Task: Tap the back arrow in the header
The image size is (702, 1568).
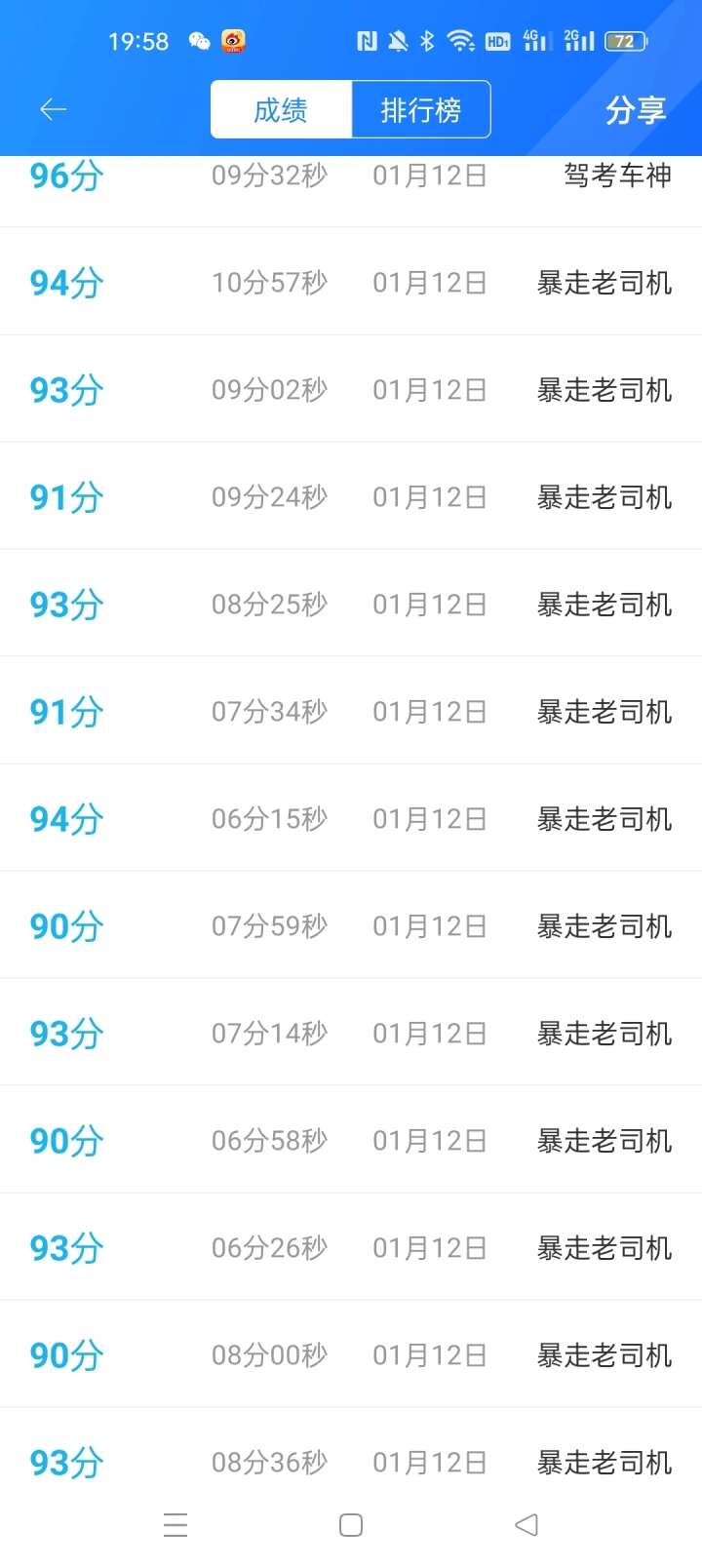Action: pos(53,109)
